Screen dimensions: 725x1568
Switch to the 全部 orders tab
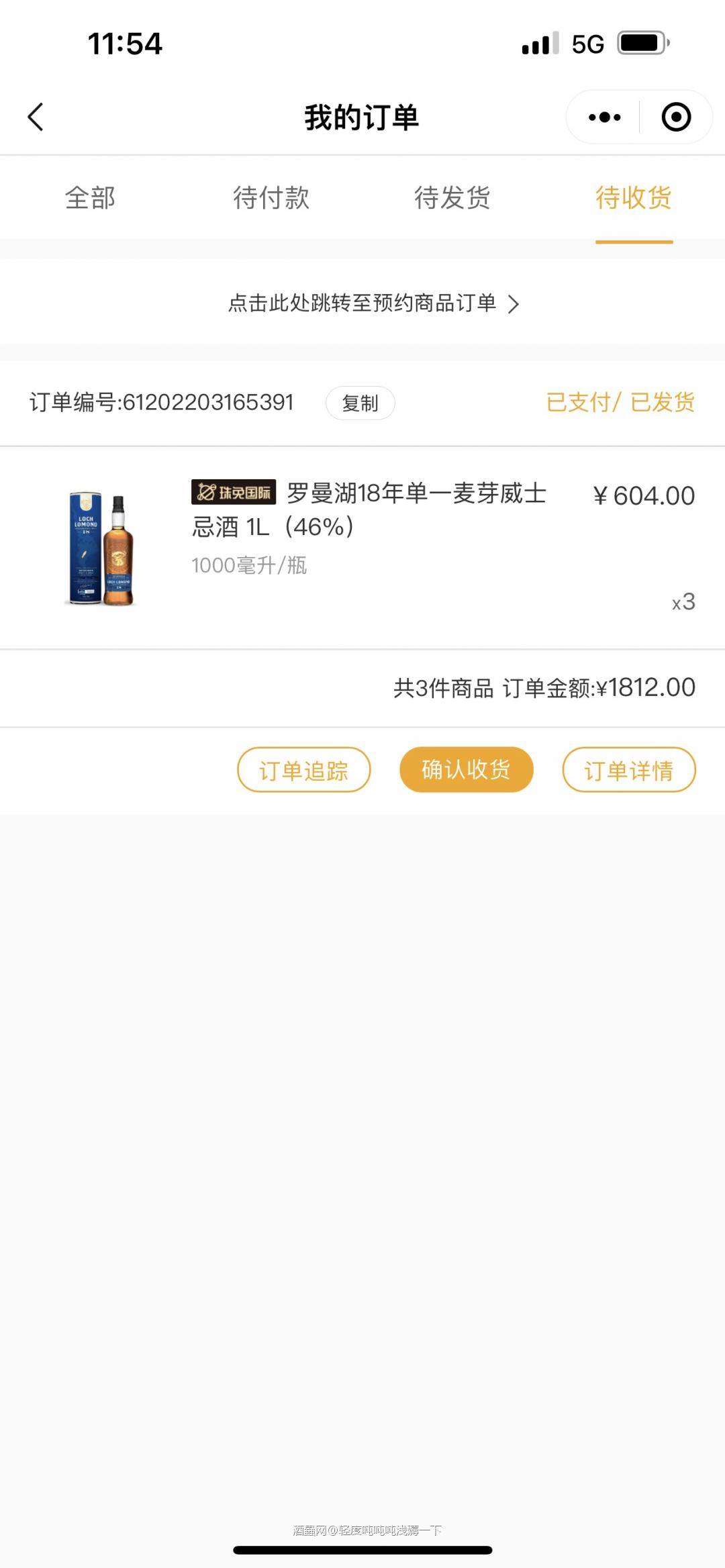pos(90,198)
